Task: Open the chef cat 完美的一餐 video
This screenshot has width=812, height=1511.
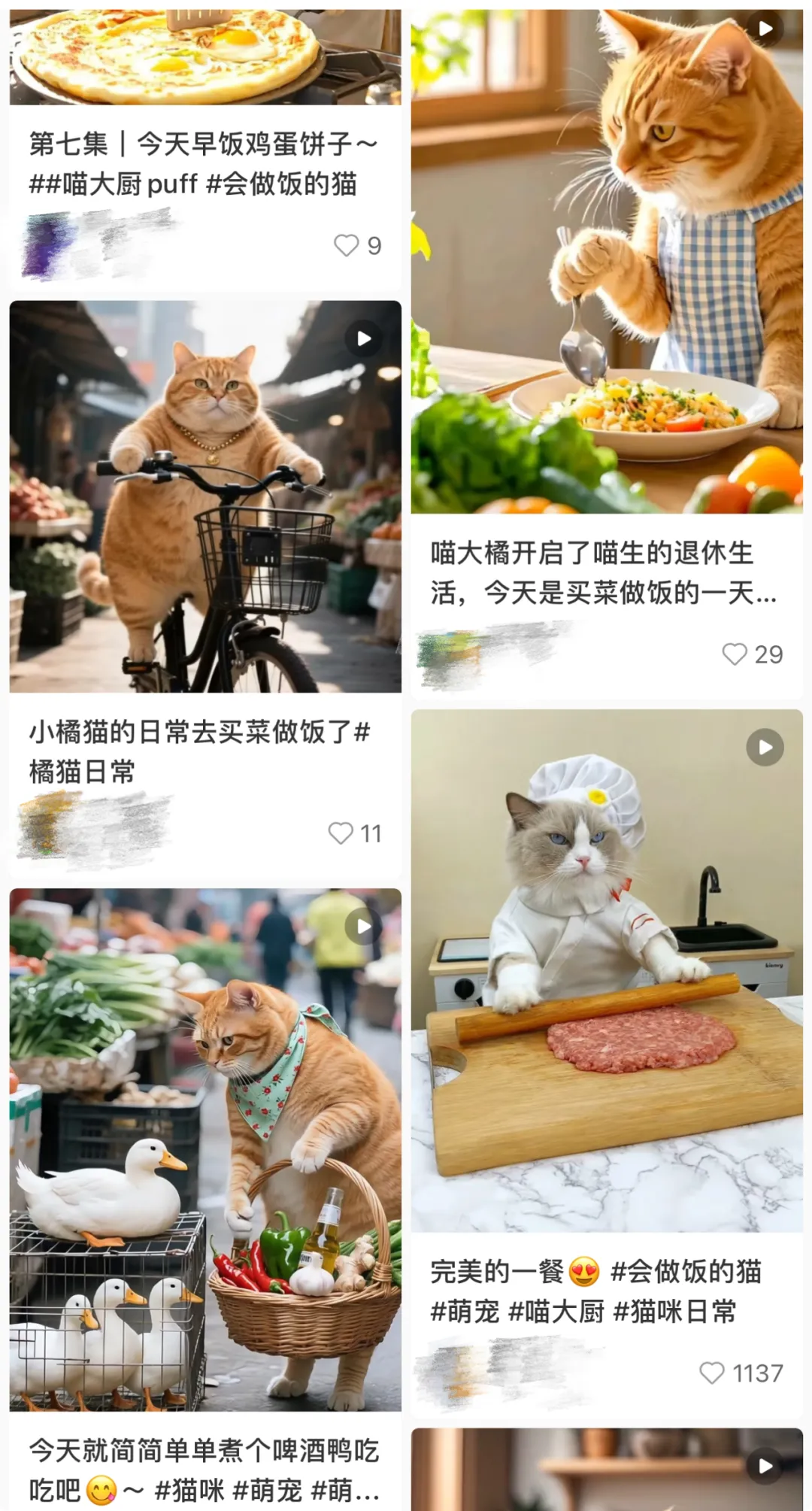Action: click(x=607, y=970)
